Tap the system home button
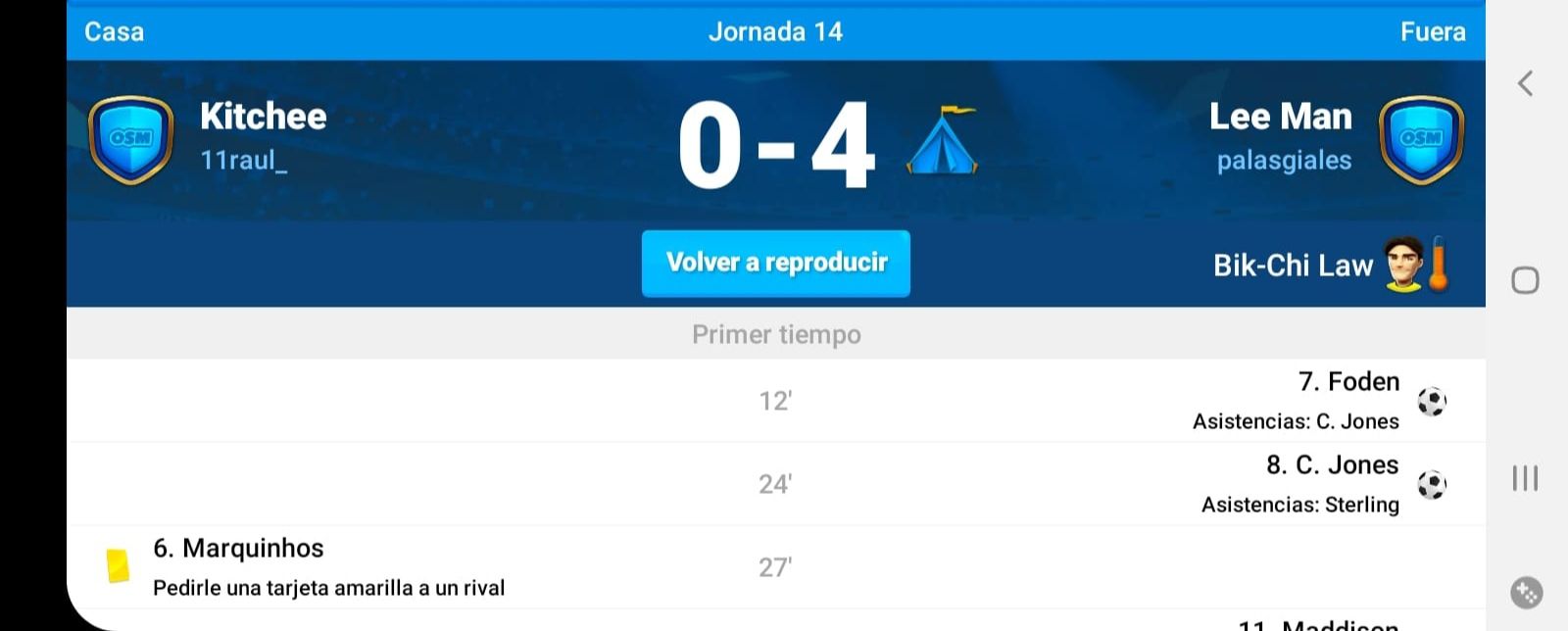Screen dimensions: 1568x631 tap(1525, 280)
